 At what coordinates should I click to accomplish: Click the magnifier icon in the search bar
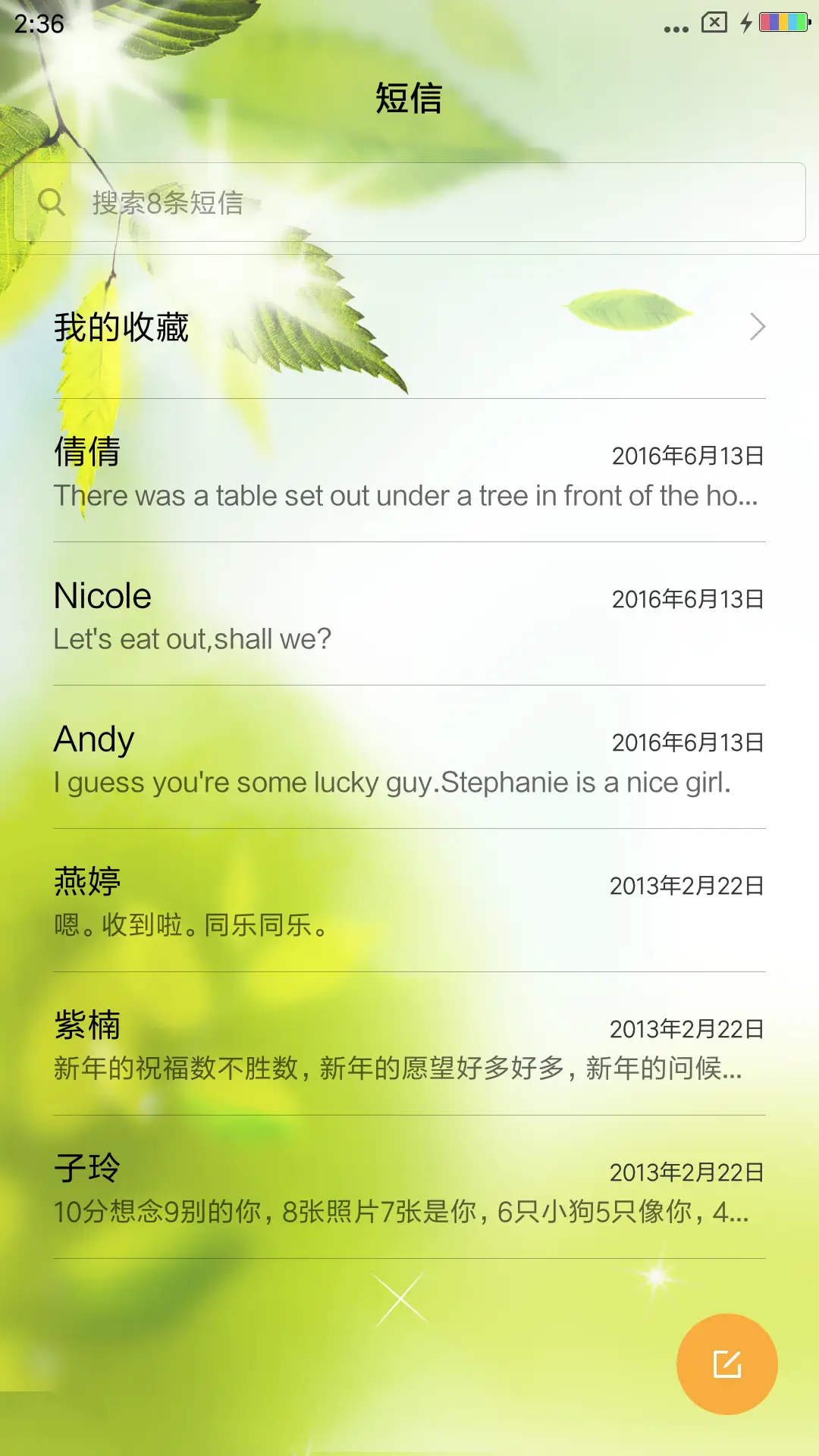(52, 202)
